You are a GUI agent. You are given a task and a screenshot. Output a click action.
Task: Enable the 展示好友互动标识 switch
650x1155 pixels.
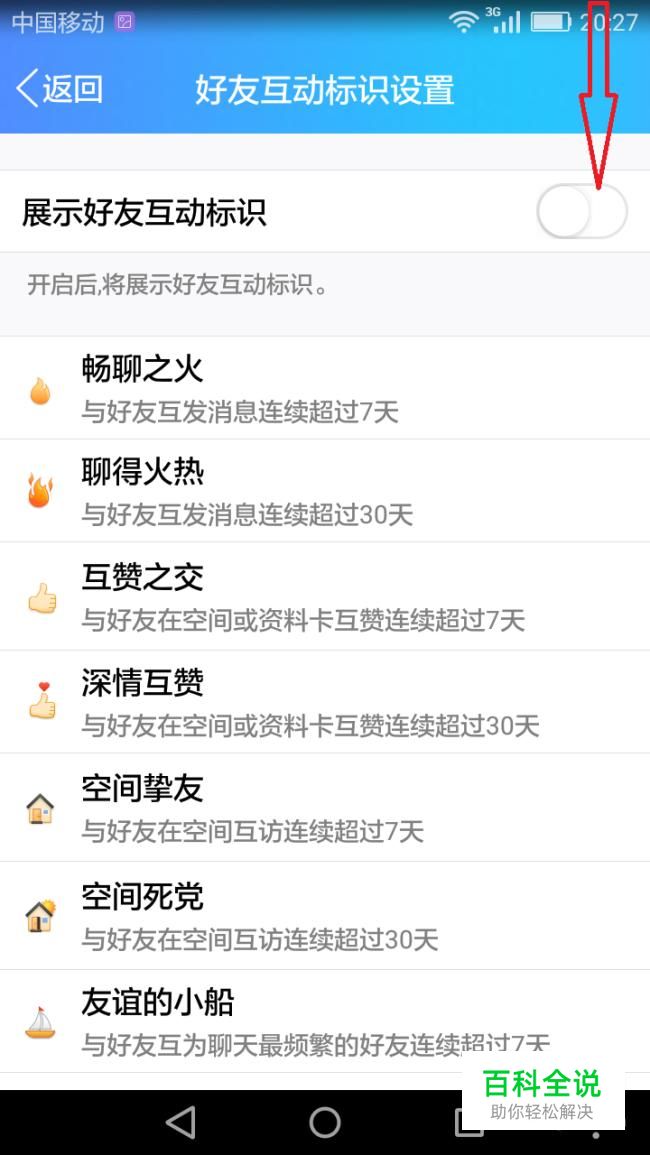pyautogui.click(x=581, y=212)
